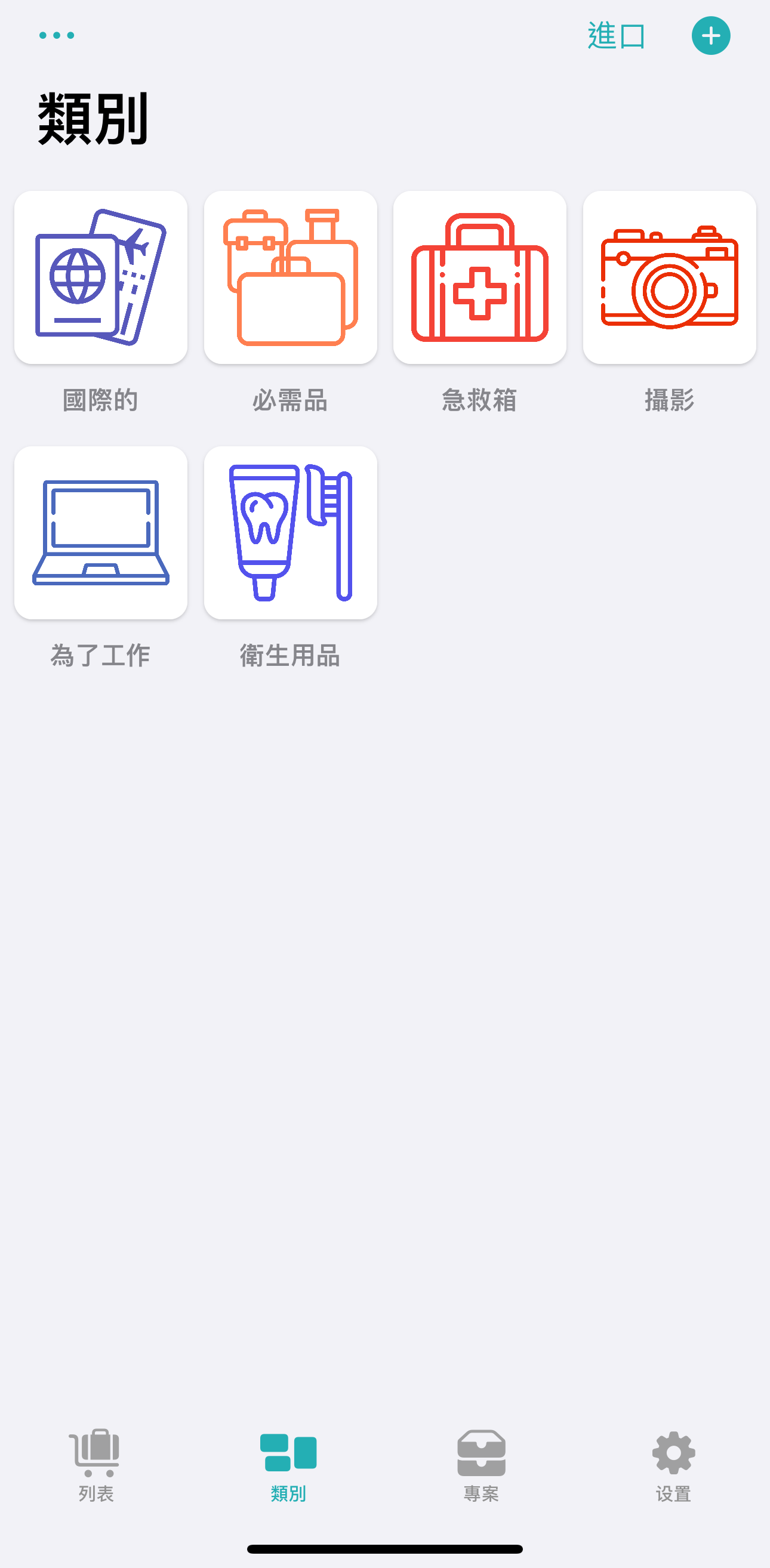Open the three-dot more options menu
Image resolution: width=770 pixels, height=1568 pixels.
point(57,35)
